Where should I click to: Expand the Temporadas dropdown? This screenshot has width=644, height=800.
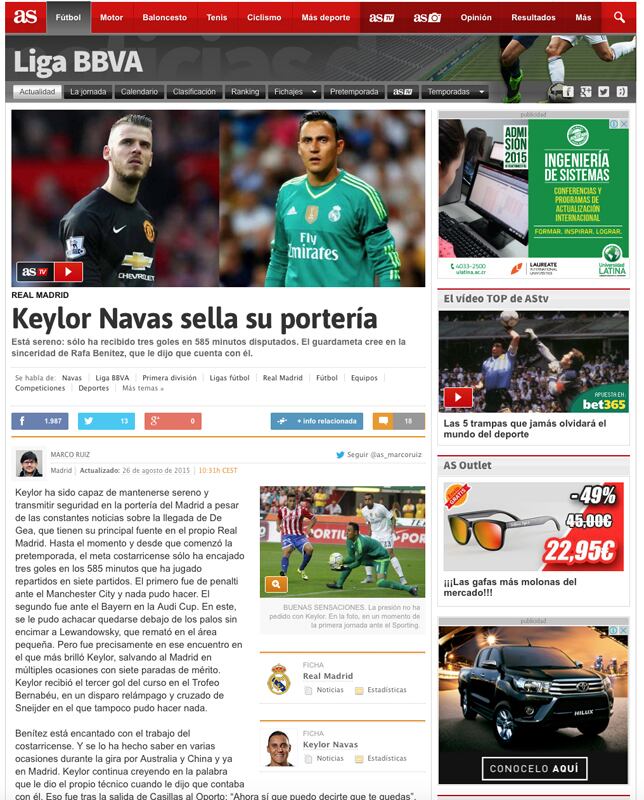455,92
